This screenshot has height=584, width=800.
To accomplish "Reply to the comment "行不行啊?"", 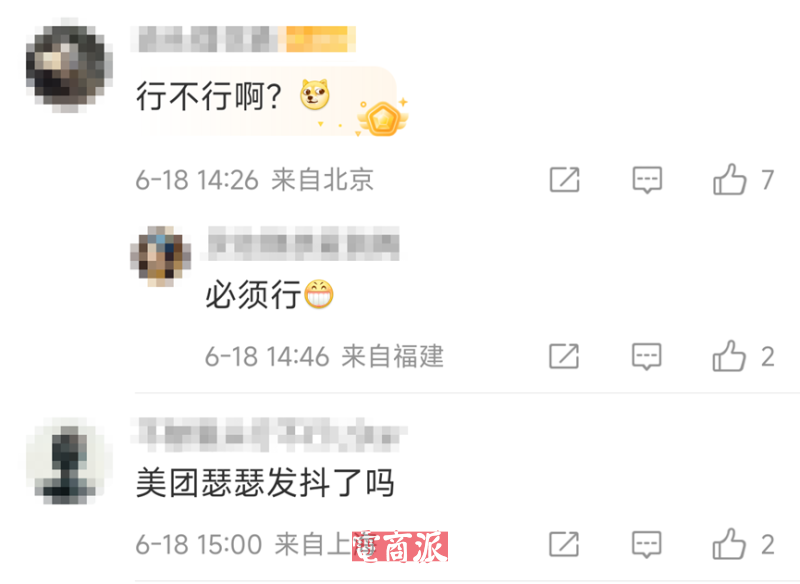I will [x=648, y=180].
